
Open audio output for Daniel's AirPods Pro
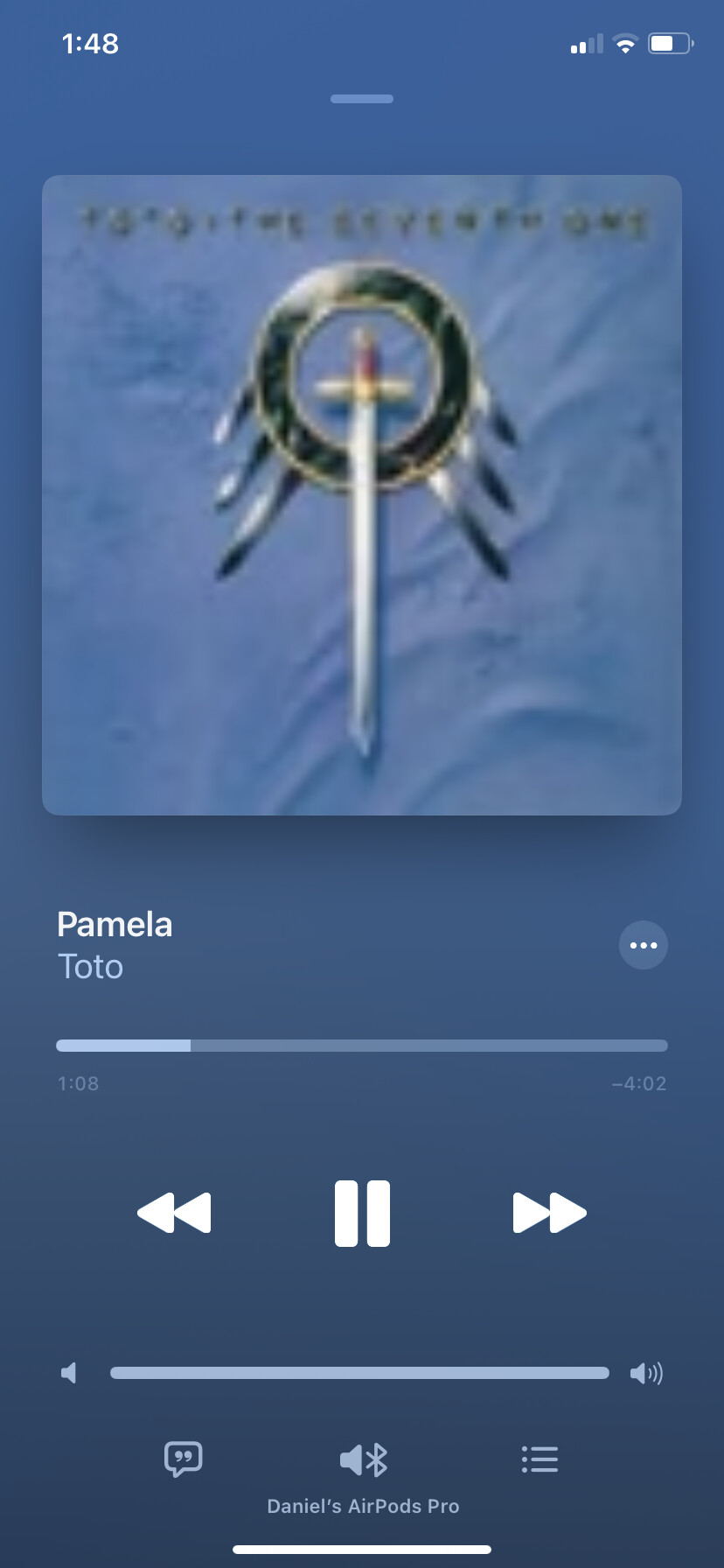coord(363,1459)
